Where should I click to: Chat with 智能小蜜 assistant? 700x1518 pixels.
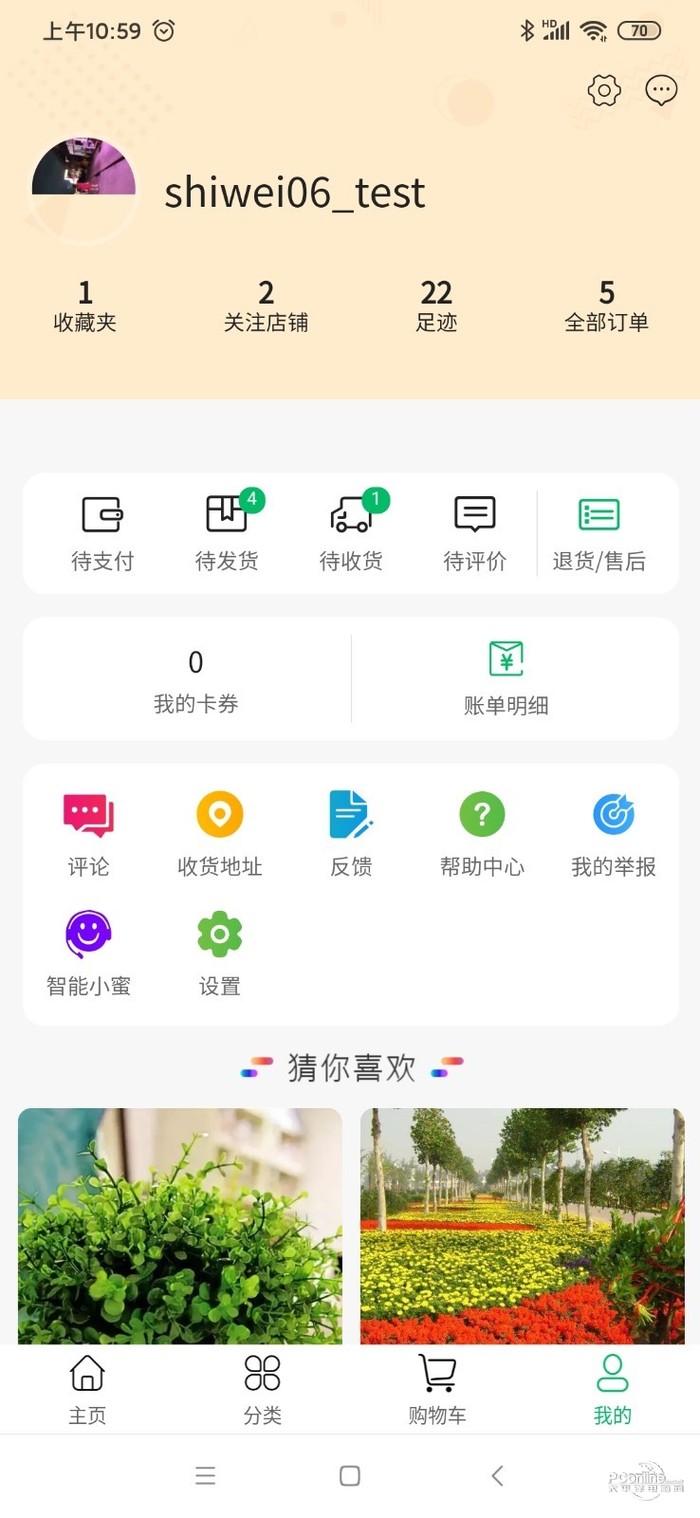tap(89, 954)
